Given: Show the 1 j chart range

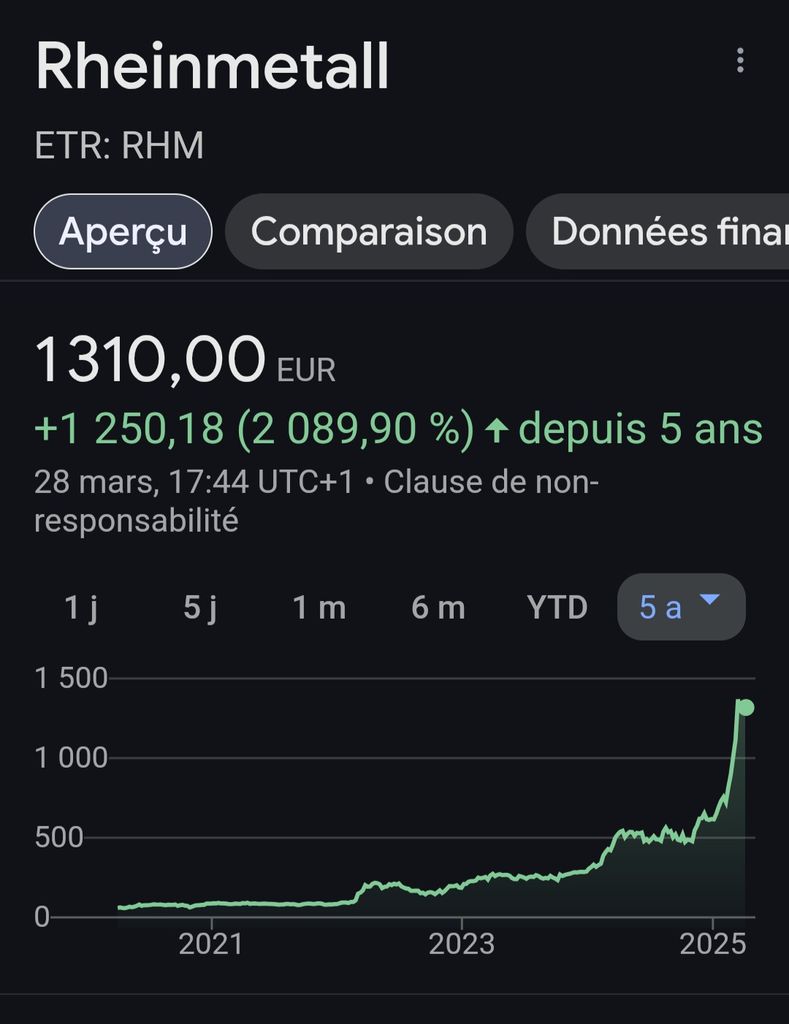Looking at the screenshot, I should point(81,607).
